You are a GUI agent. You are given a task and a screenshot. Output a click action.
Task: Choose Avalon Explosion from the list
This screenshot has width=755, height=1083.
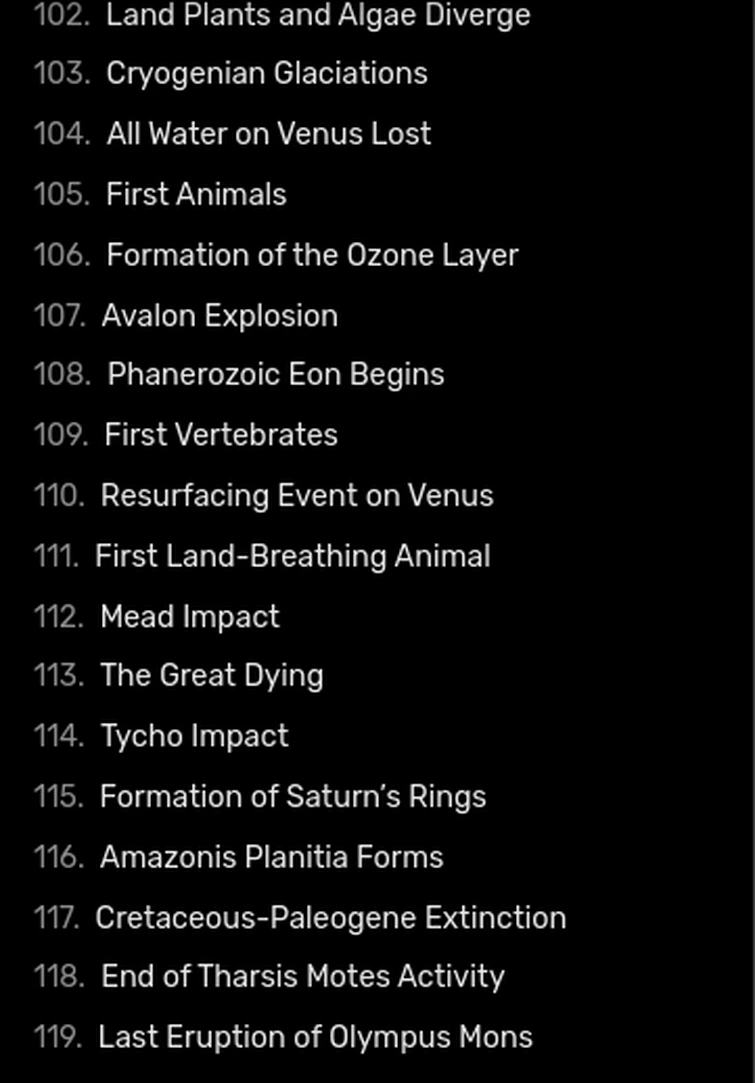point(219,316)
